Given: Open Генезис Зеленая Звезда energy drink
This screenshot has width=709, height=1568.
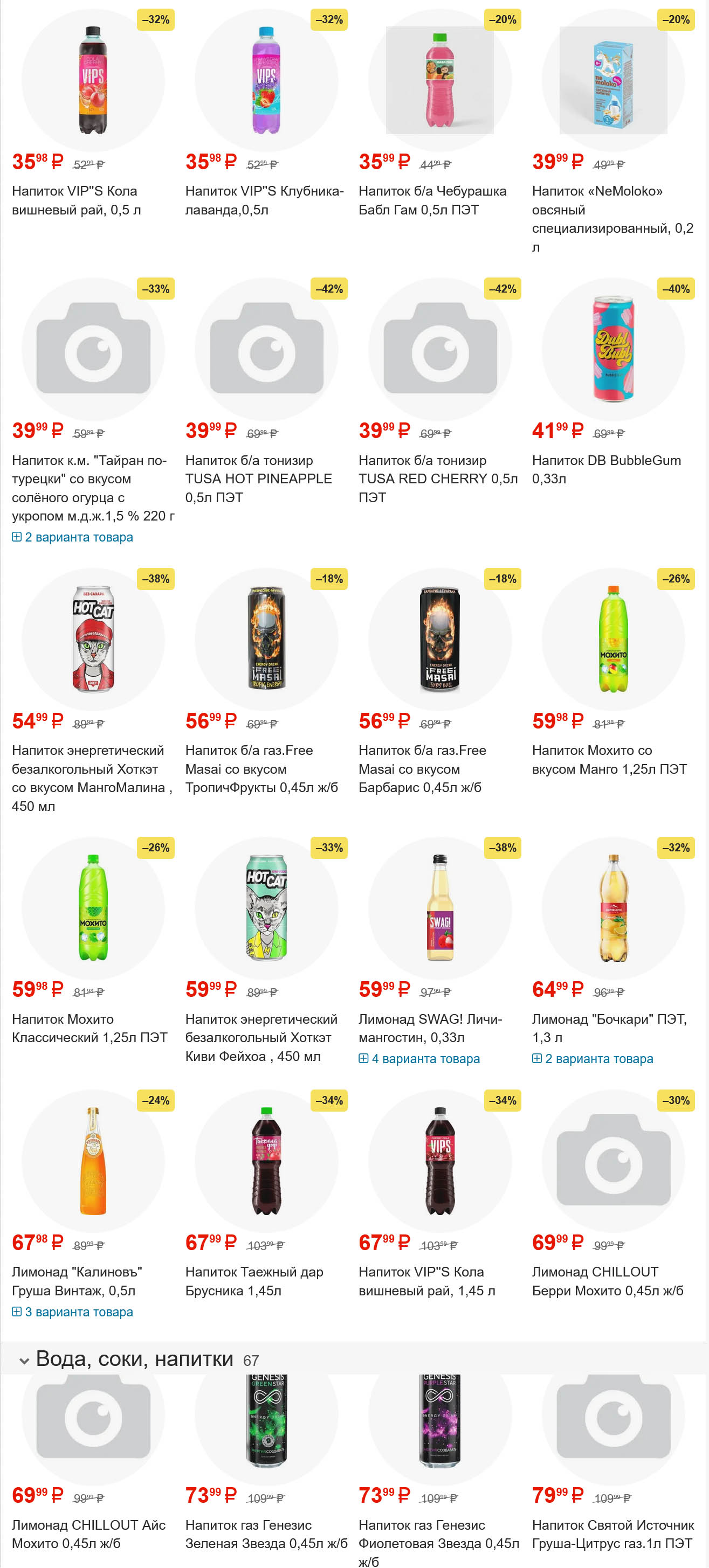Looking at the screenshot, I should (x=266, y=1534).
